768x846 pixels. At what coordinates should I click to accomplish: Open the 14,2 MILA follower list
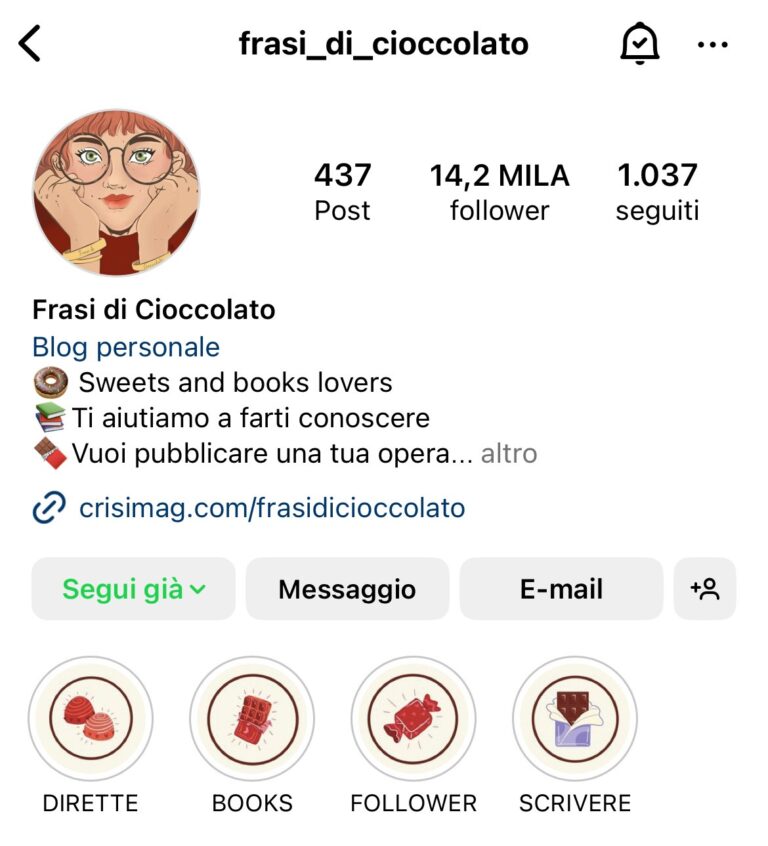499,192
